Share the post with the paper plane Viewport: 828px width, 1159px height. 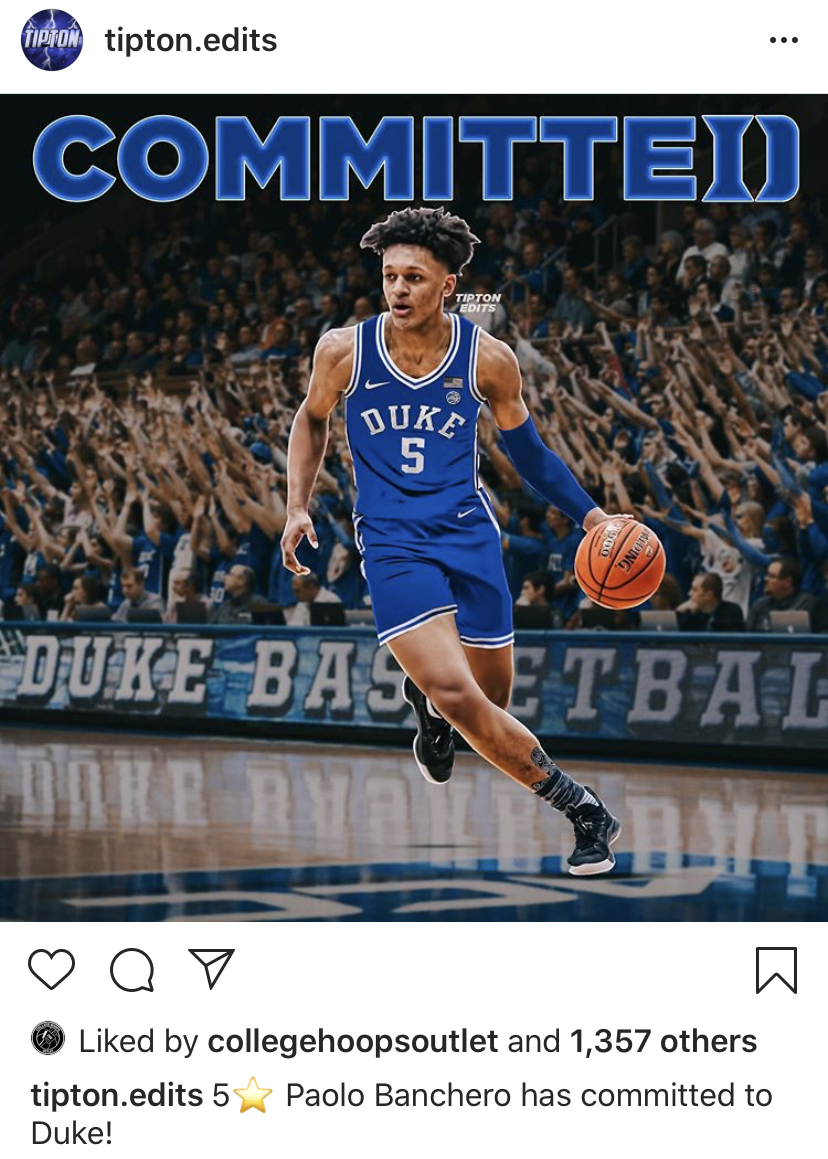click(211, 969)
